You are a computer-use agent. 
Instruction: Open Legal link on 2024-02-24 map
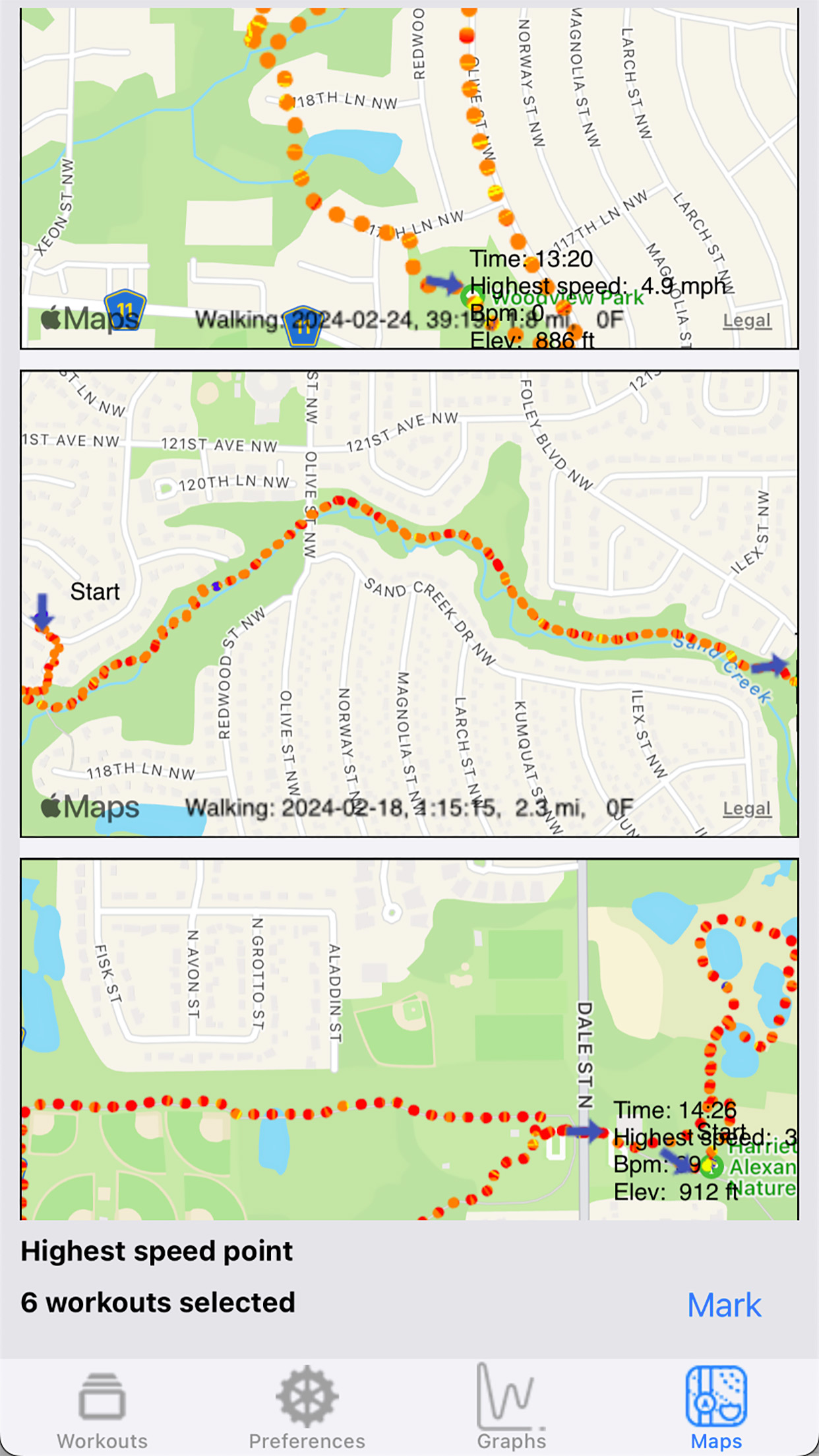[746, 320]
